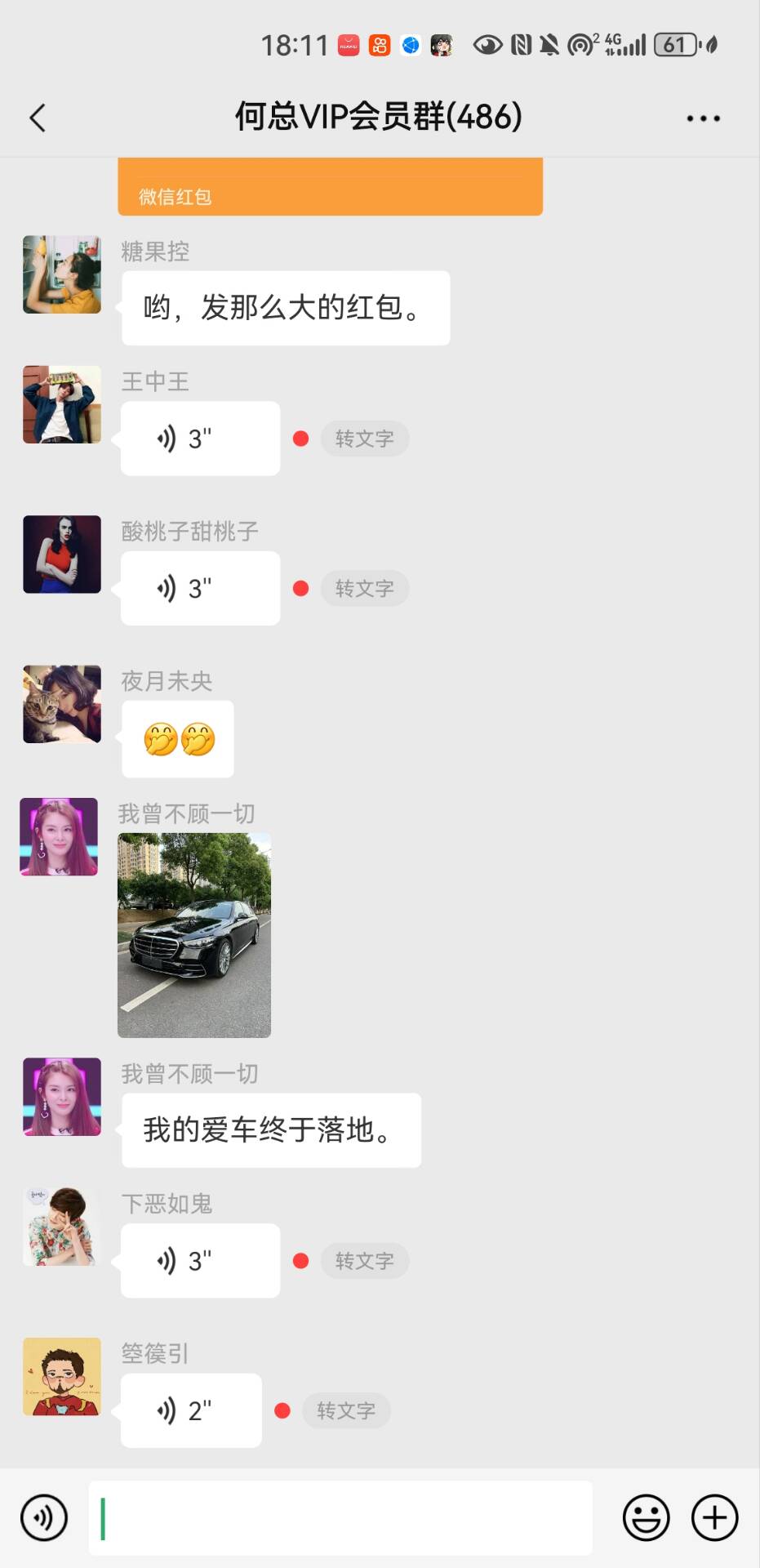Play �León筷引's 2-second voice message

point(191,1410)
